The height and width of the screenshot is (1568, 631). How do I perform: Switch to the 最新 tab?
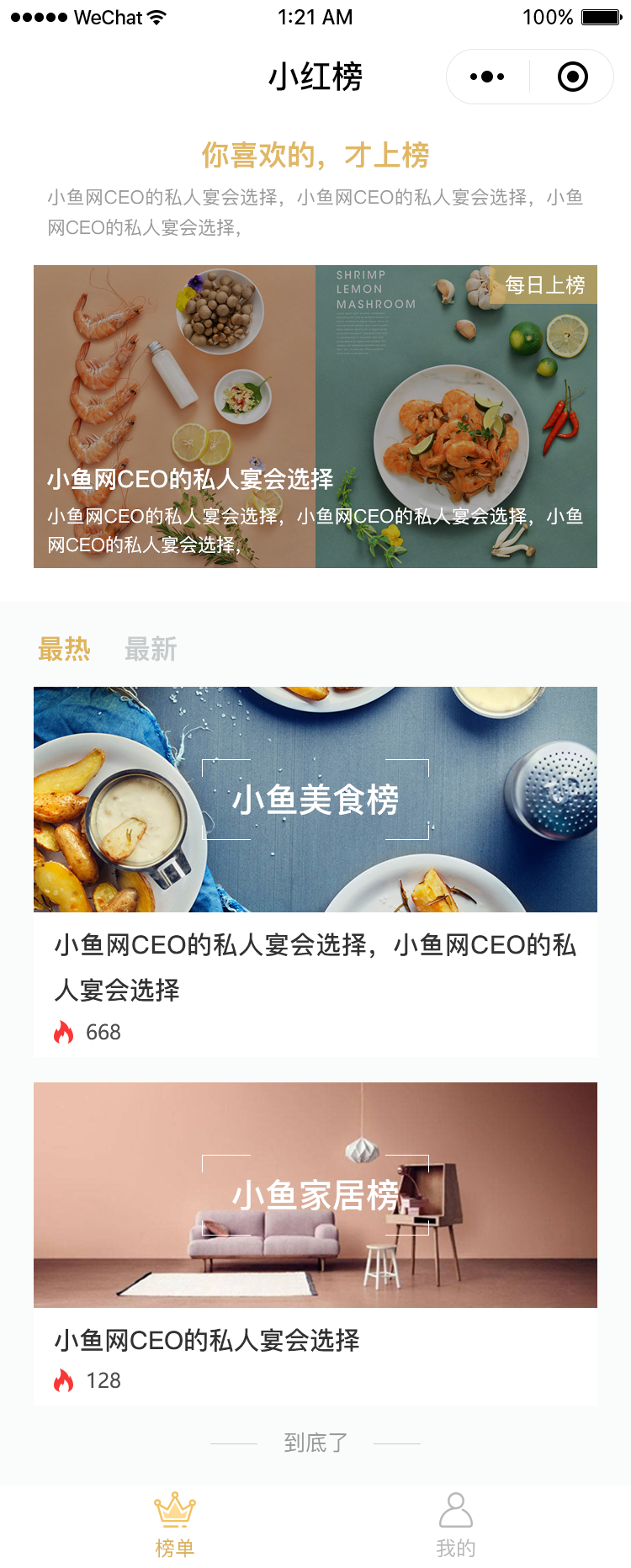tap(151, 649)
